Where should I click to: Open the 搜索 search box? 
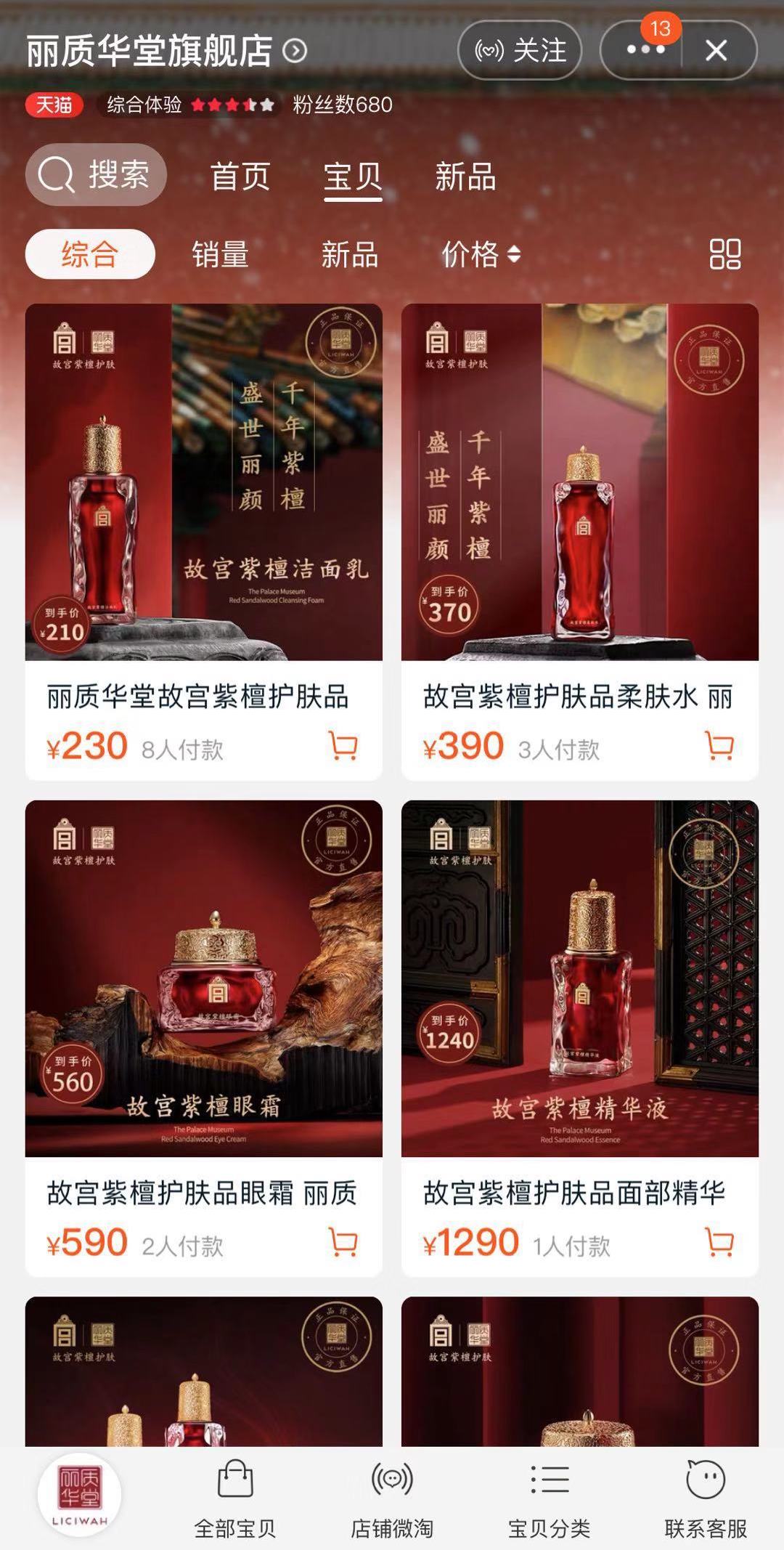coord(96,175)
